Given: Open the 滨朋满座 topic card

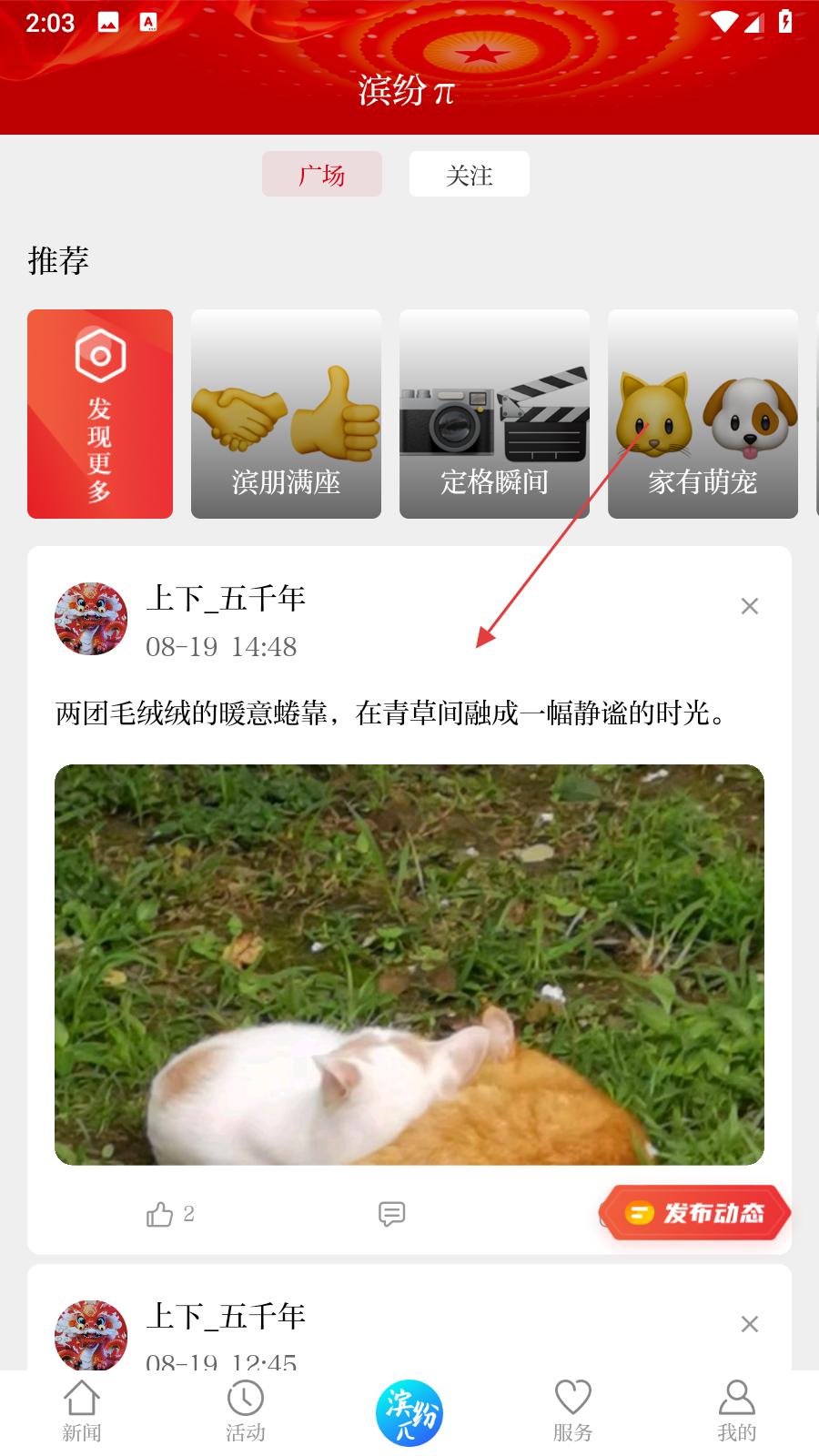Looking at the screenshot, I should click(x=286, y=414).
